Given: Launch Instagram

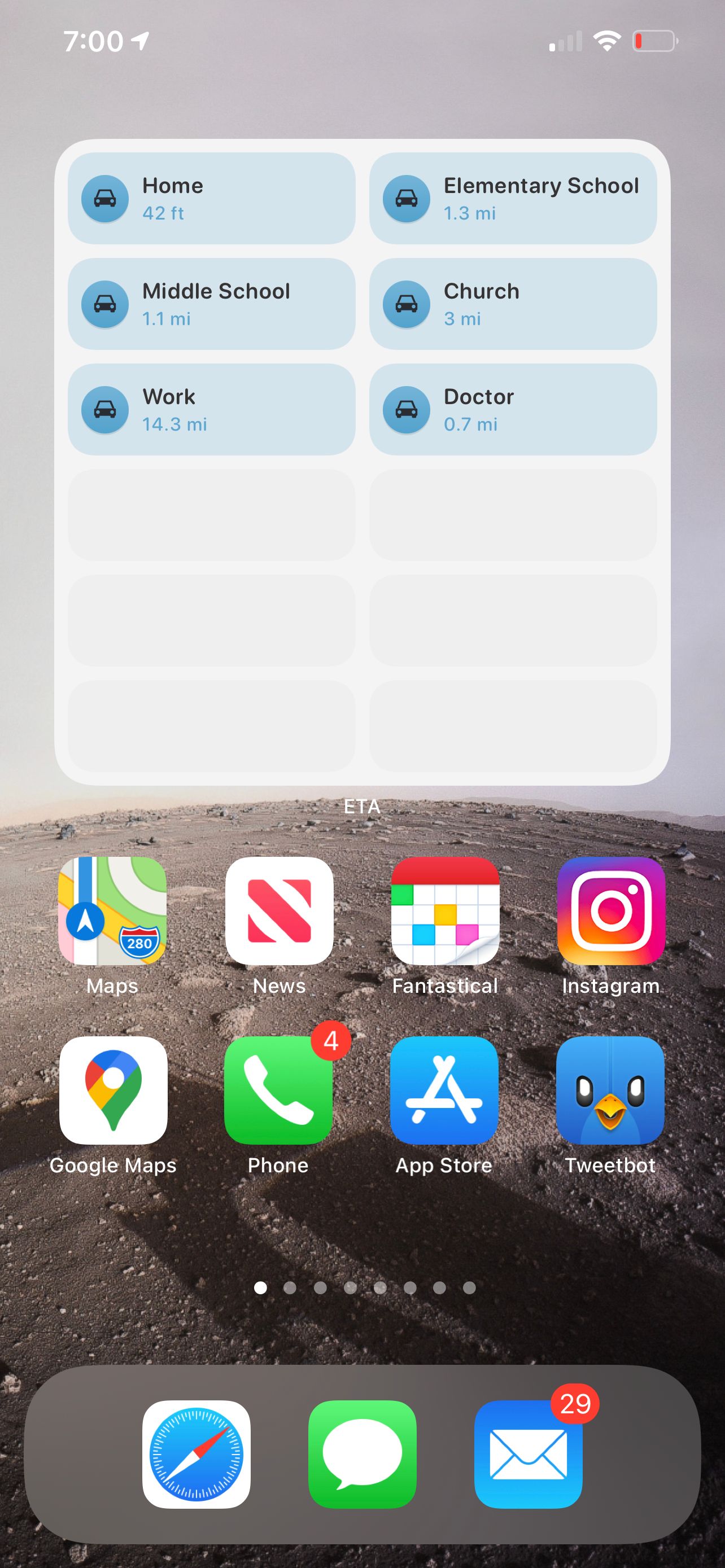Looking at the screenshot, I should [x=611, y=910].
